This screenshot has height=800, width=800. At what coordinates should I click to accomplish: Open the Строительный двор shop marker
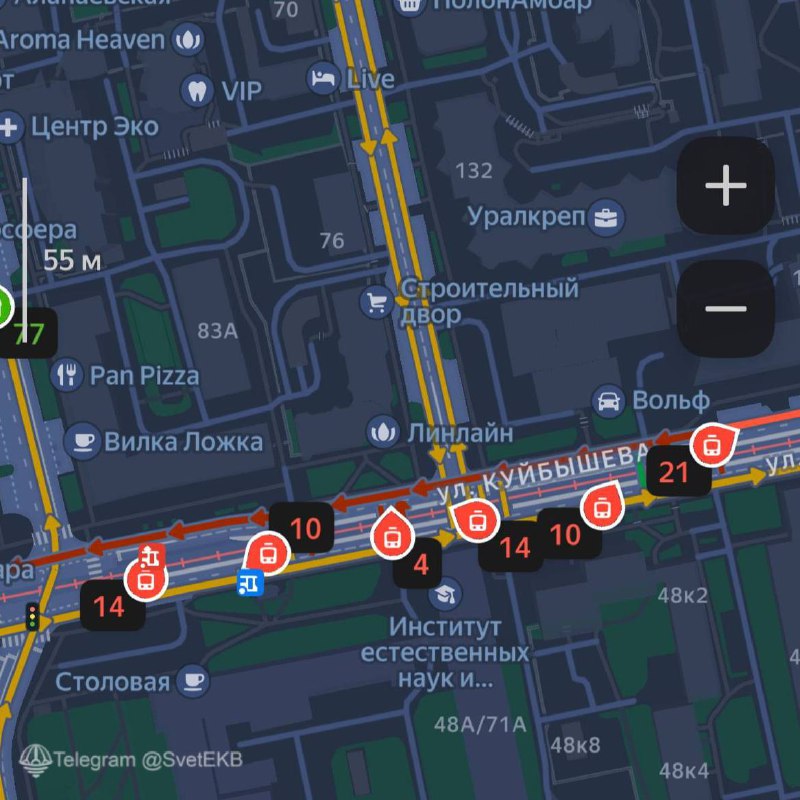(x=378, y=301)
